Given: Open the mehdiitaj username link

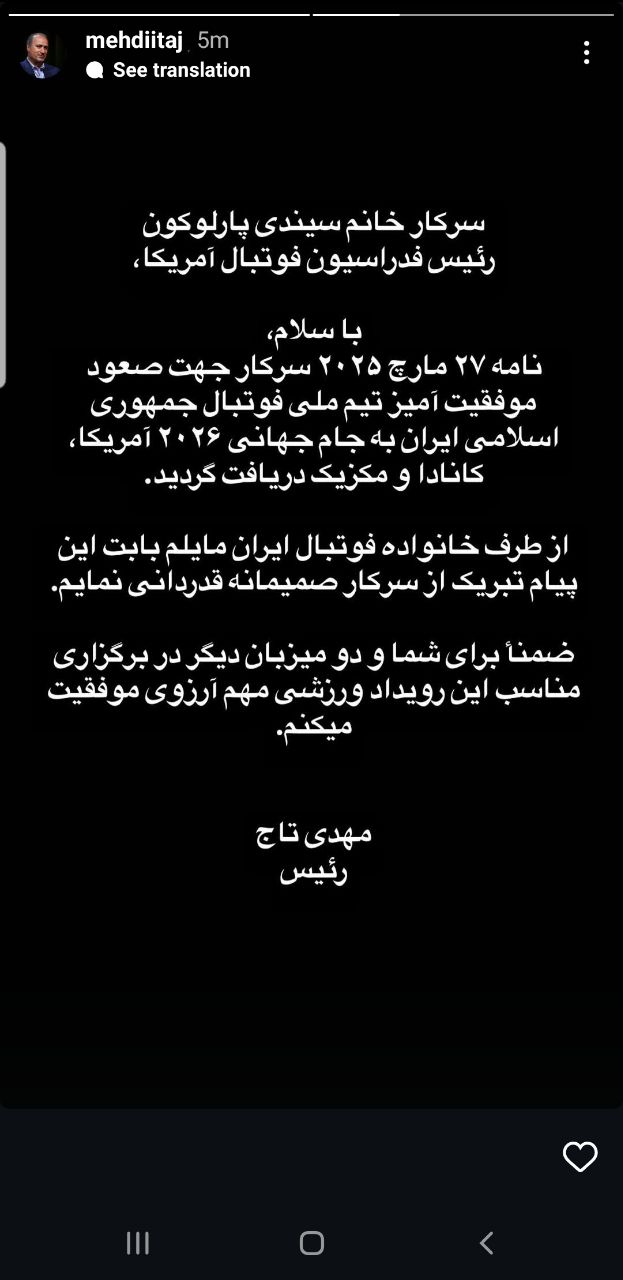Looking at the screenshot, I should 136,41.
